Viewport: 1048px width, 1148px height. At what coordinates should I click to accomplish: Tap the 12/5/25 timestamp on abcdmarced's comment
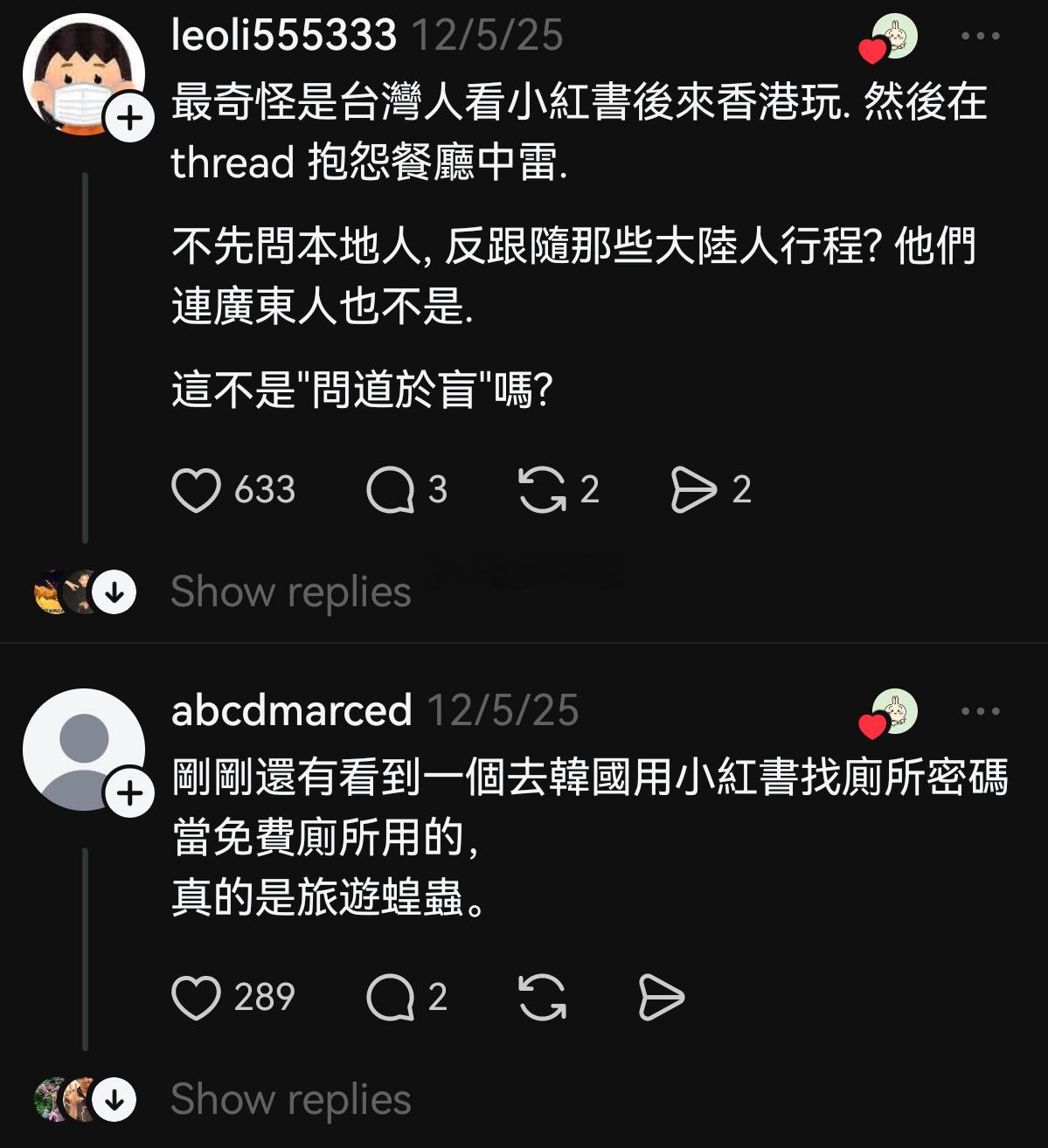click(x=503, y=712)
